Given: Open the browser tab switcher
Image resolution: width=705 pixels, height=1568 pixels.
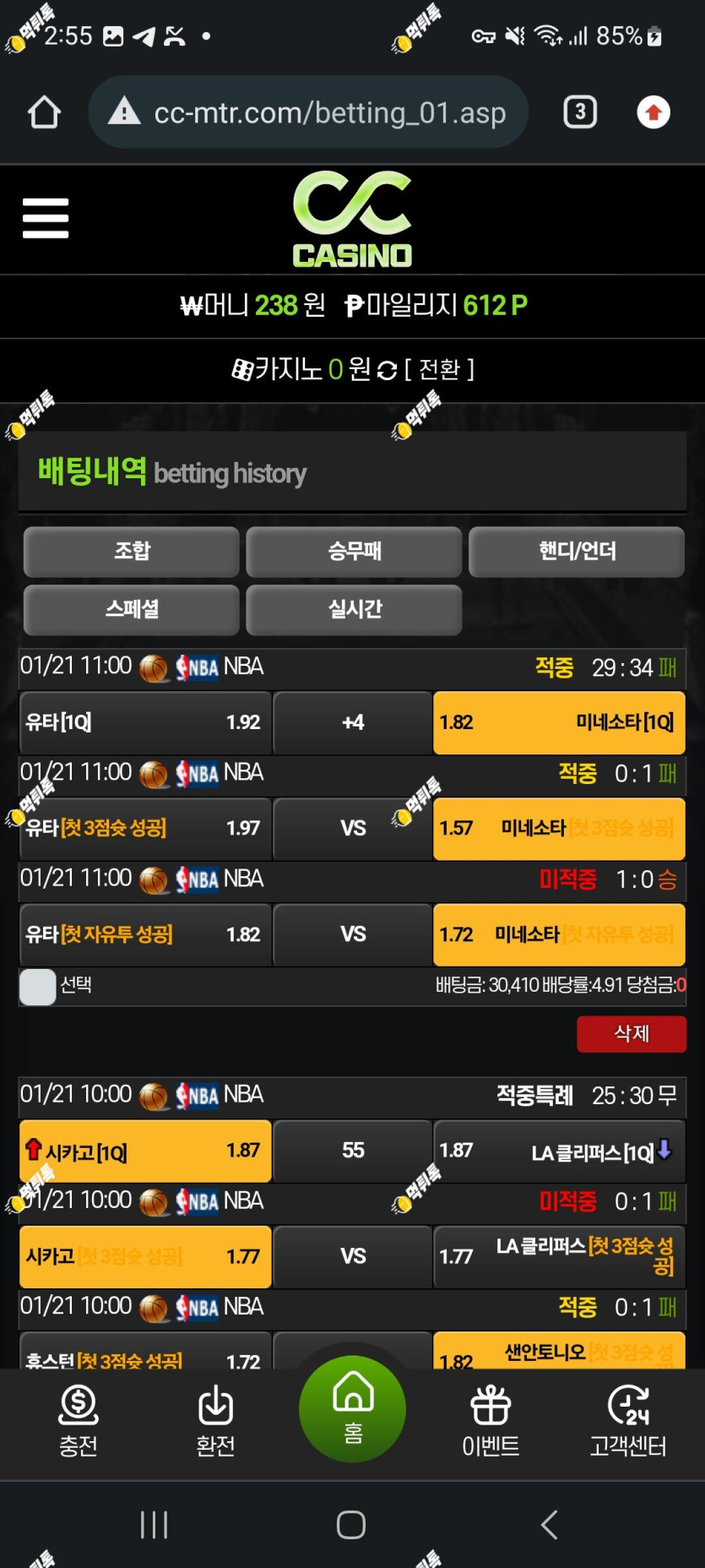Looking at the screenshot, I should click(580, 112).
